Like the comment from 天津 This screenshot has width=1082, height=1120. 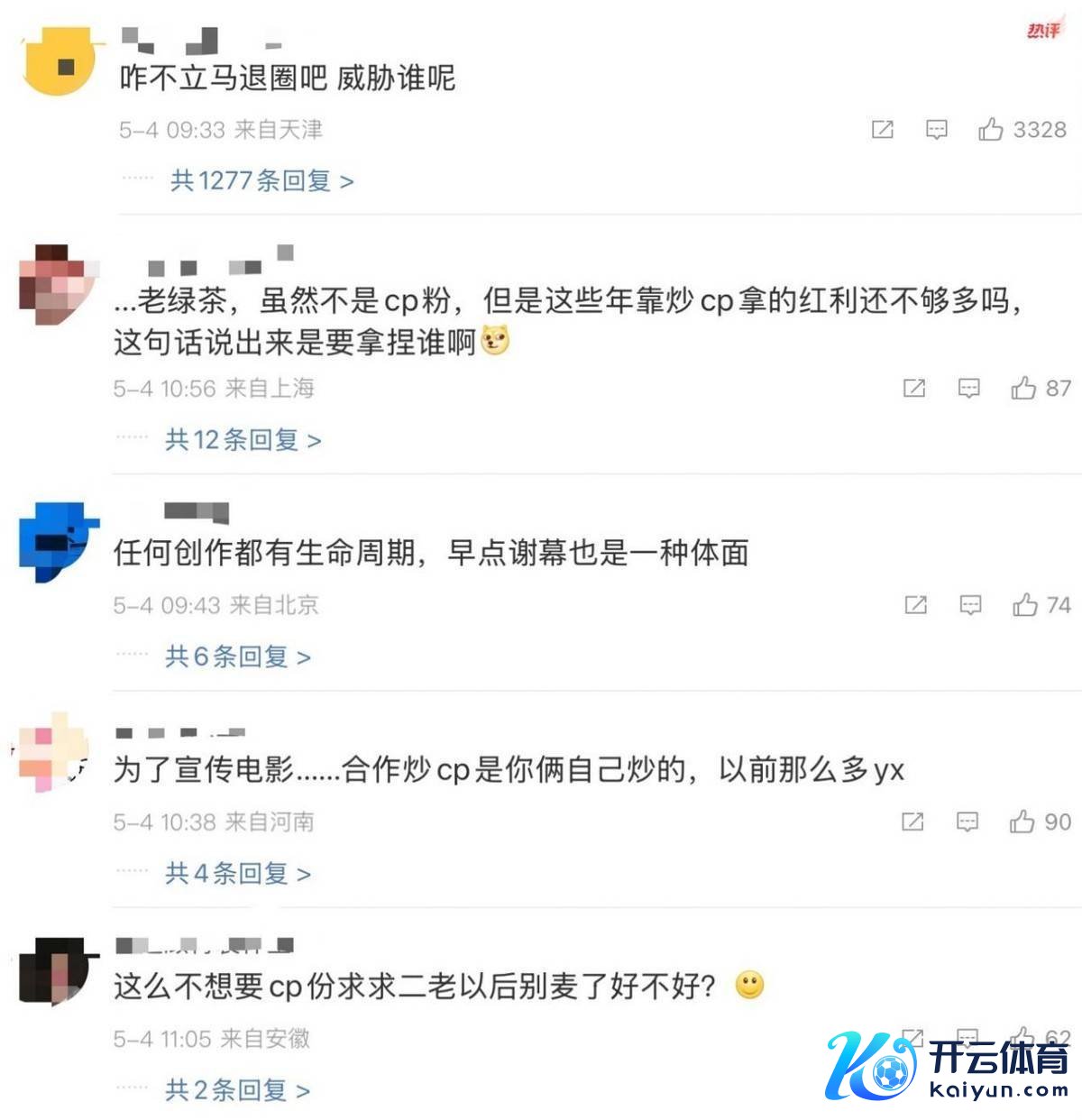pos(991,130)
